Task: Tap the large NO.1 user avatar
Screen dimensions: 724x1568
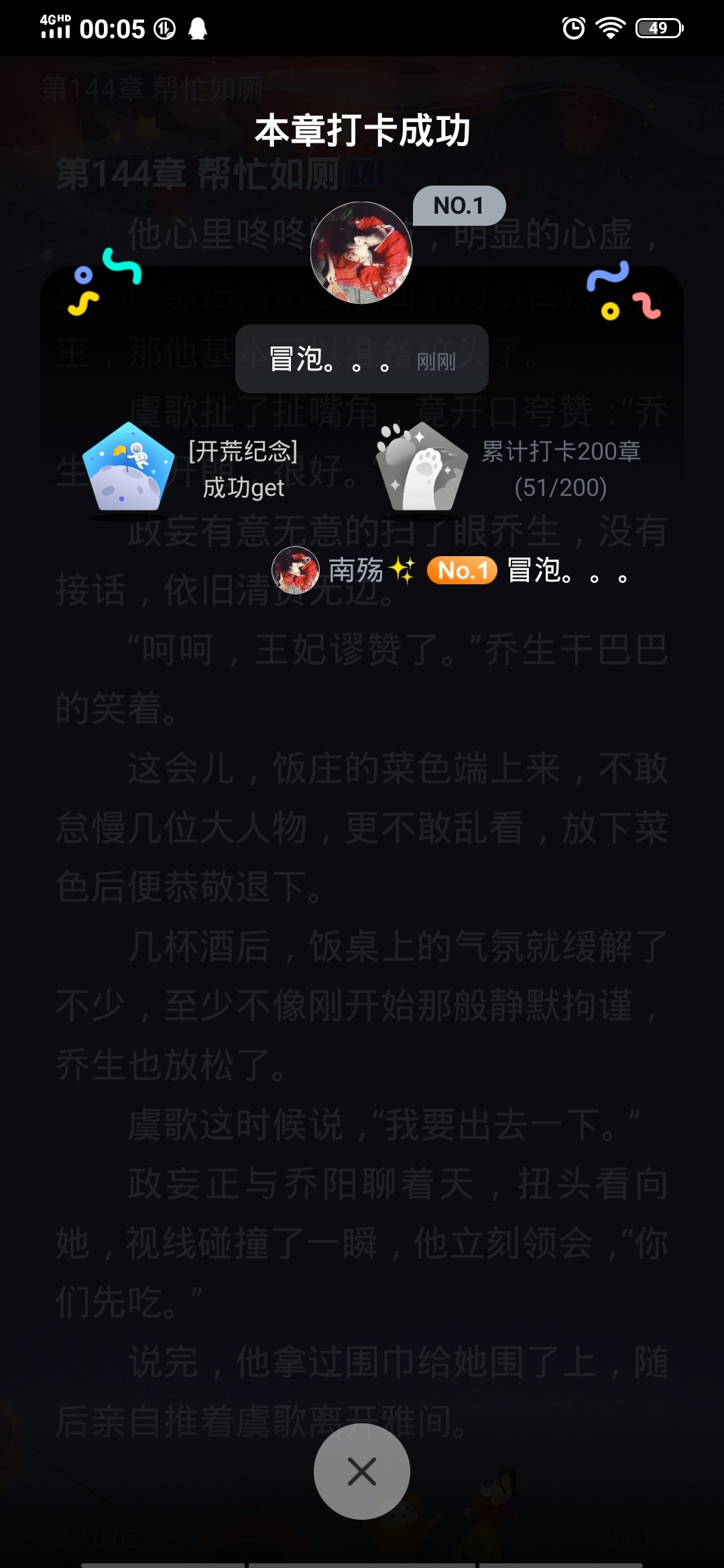Action: [x=361, y=253]
